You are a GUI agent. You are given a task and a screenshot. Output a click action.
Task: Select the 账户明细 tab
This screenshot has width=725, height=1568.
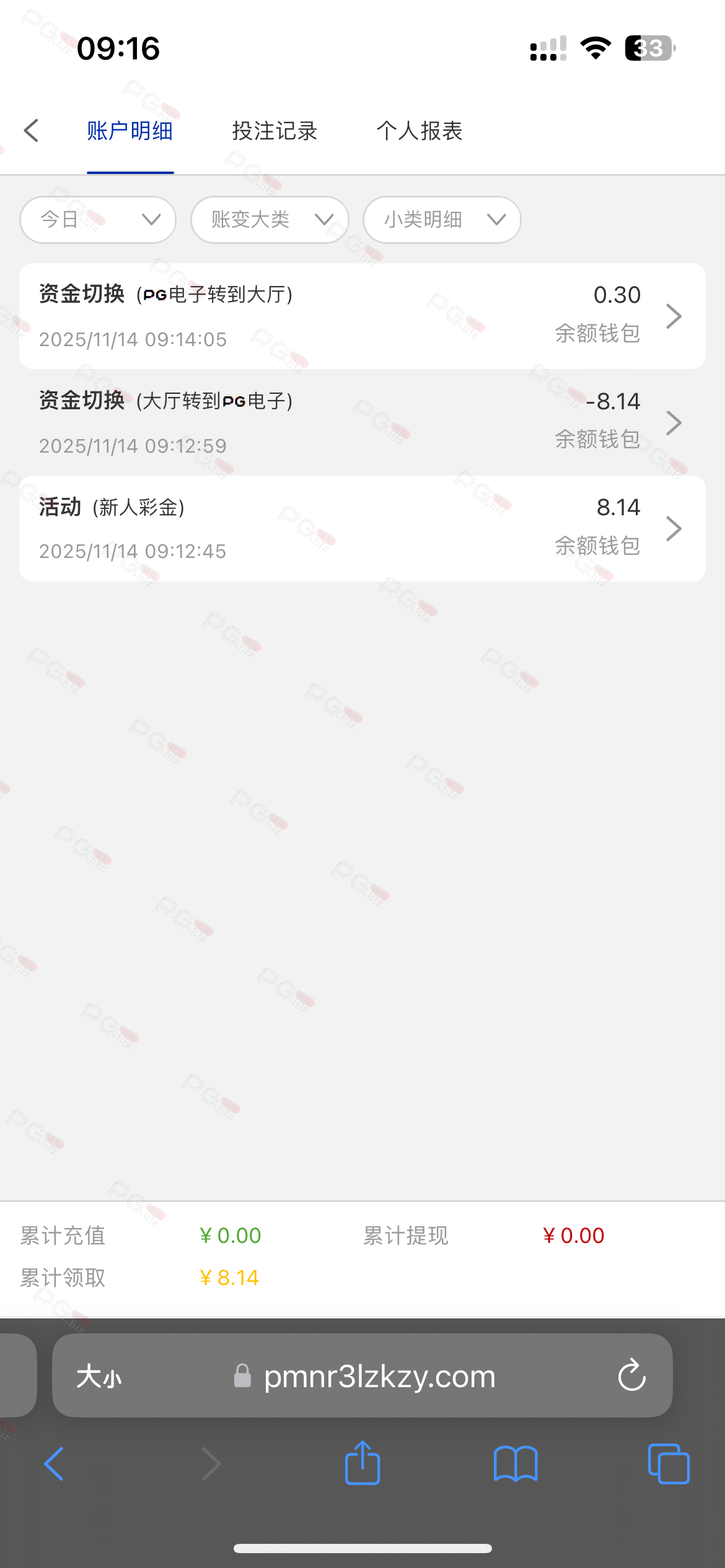130,131
